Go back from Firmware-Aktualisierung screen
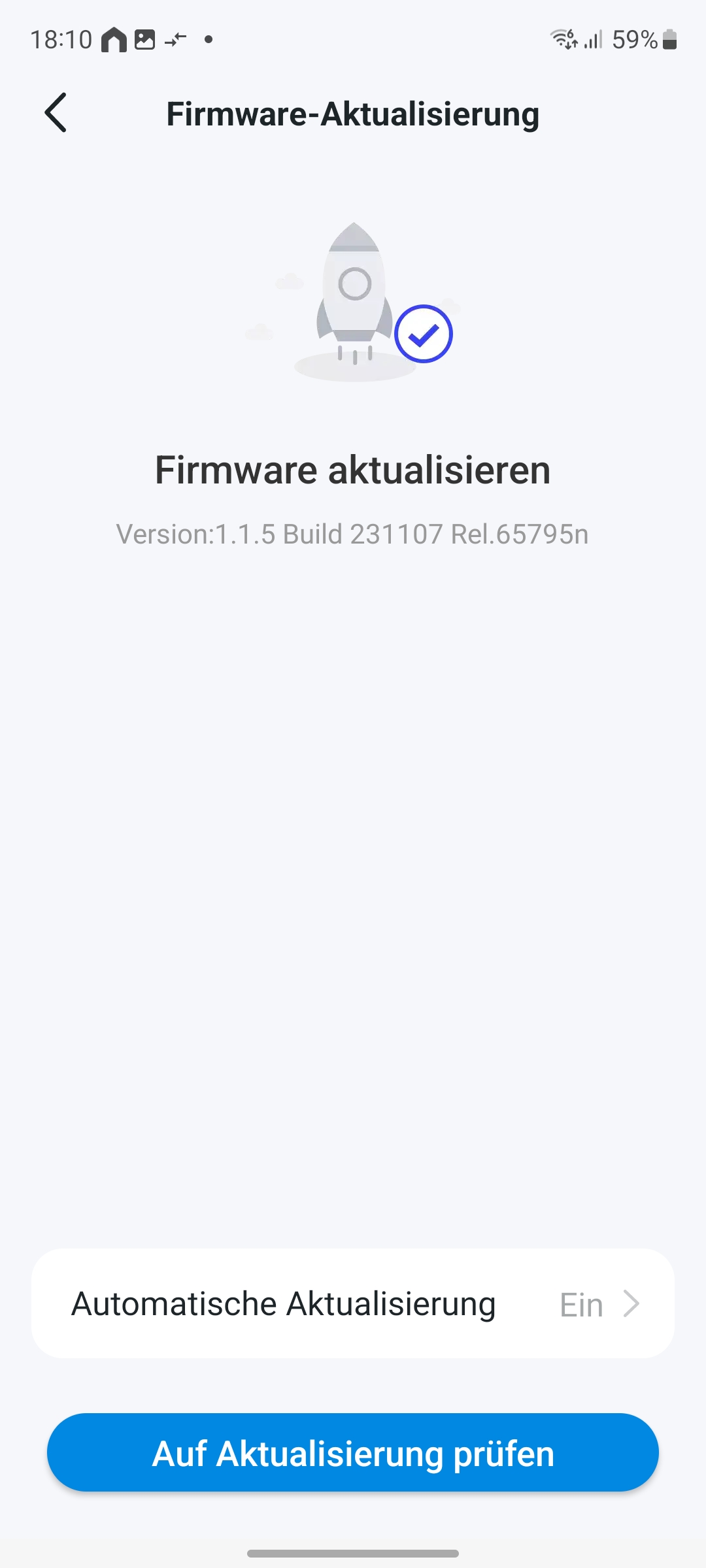This screenshot has height=1568, width=706. (56, 113)
